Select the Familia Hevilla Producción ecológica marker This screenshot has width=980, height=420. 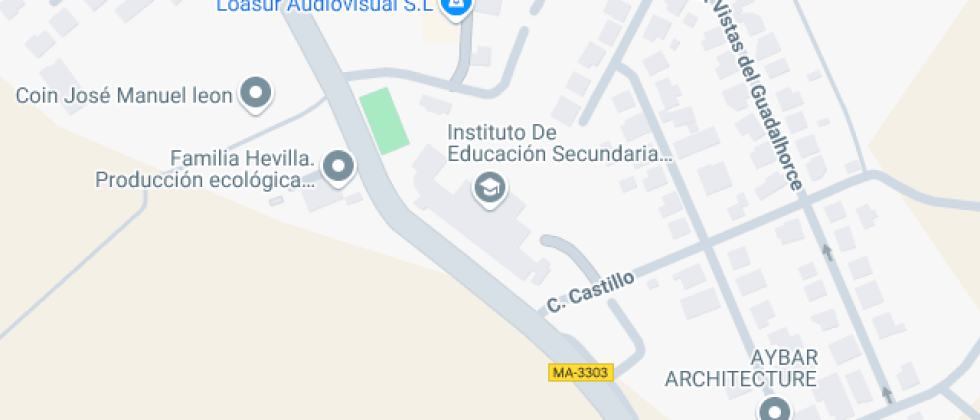click(x=339, y=168)
